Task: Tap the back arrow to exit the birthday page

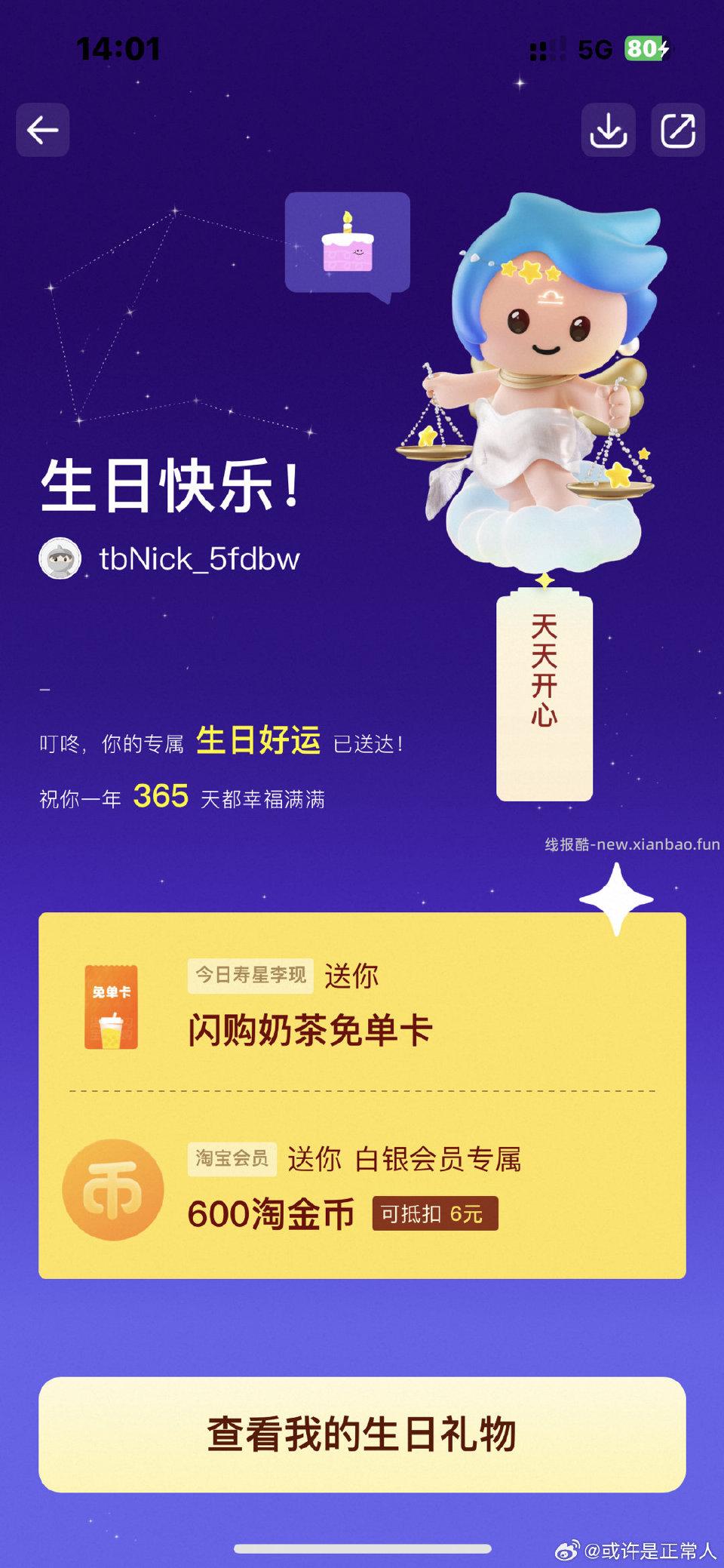Action: 43,130
